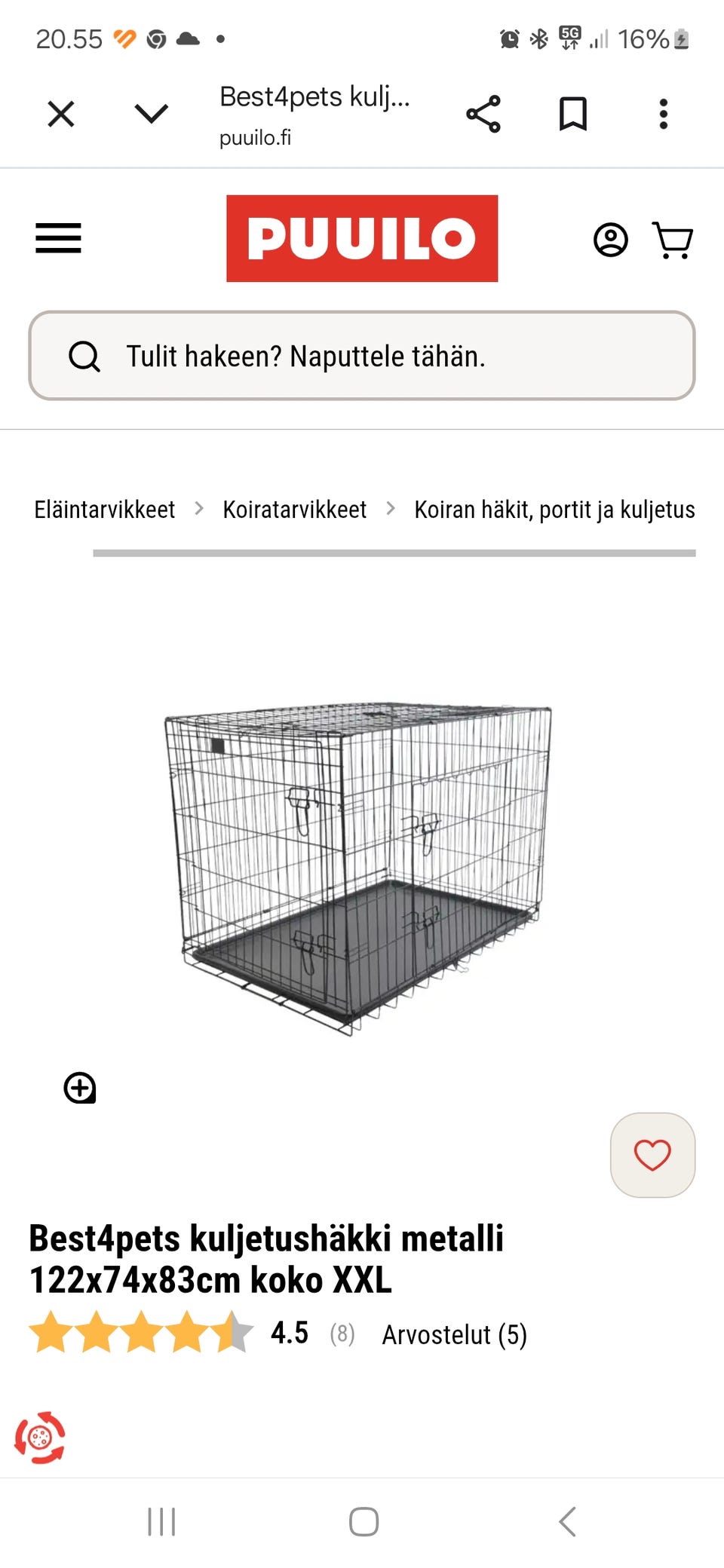Screen dimensions: 724x1568
Task: Share this product page
Action: [483, 112]
